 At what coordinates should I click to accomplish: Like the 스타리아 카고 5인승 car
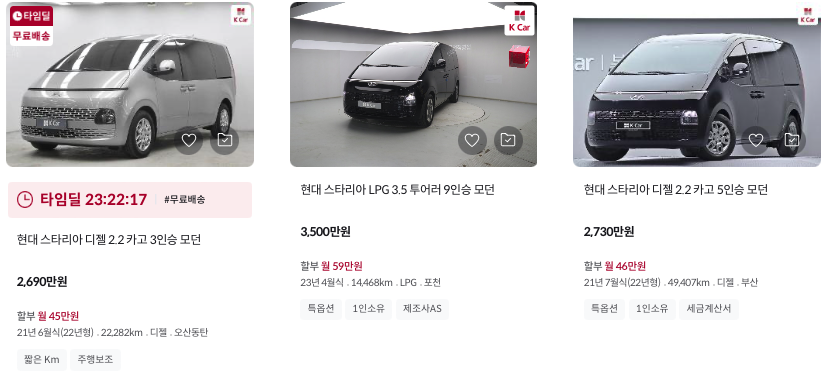click(756, 140)
